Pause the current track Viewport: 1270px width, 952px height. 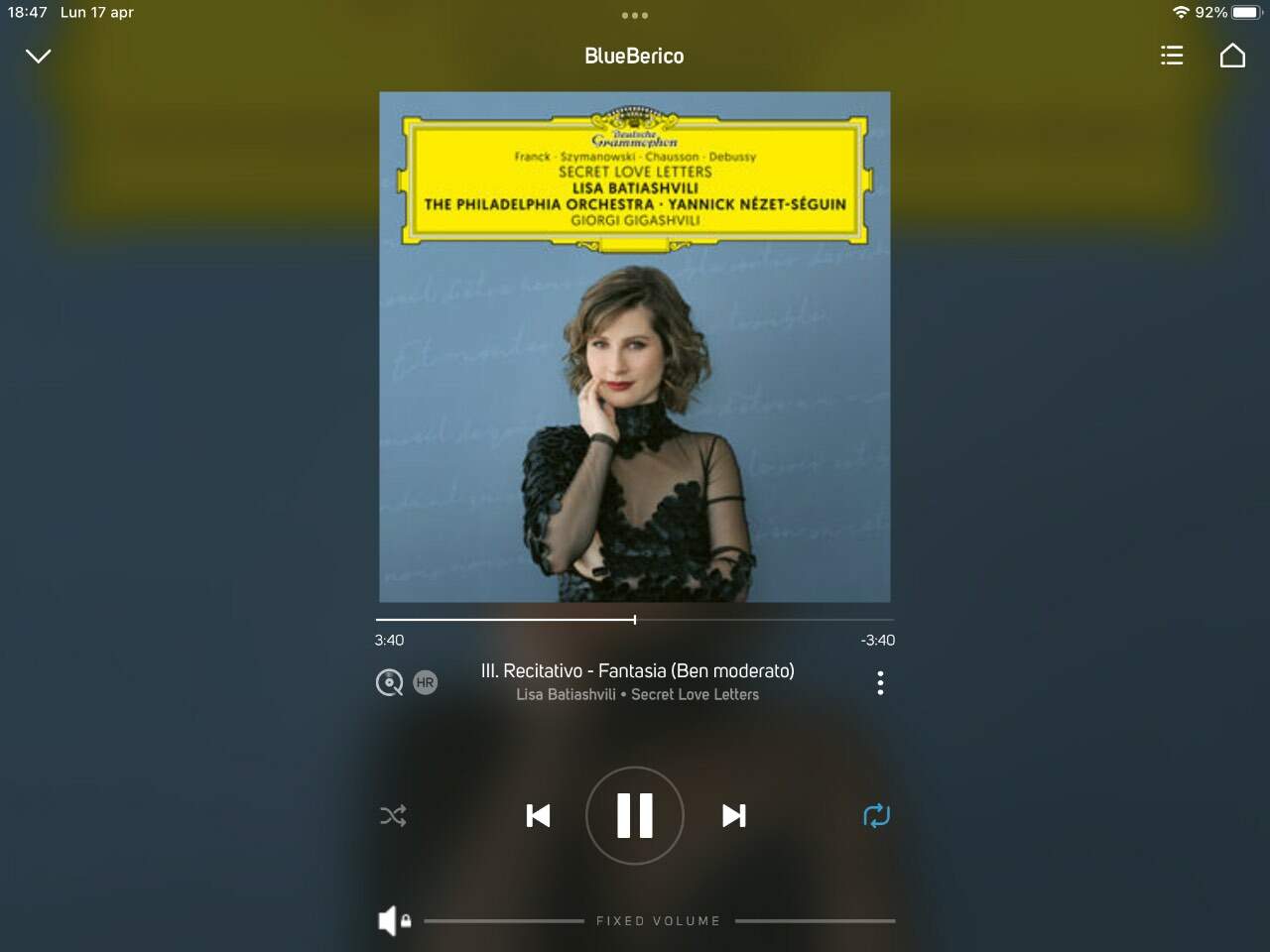[x=635, y=816]
